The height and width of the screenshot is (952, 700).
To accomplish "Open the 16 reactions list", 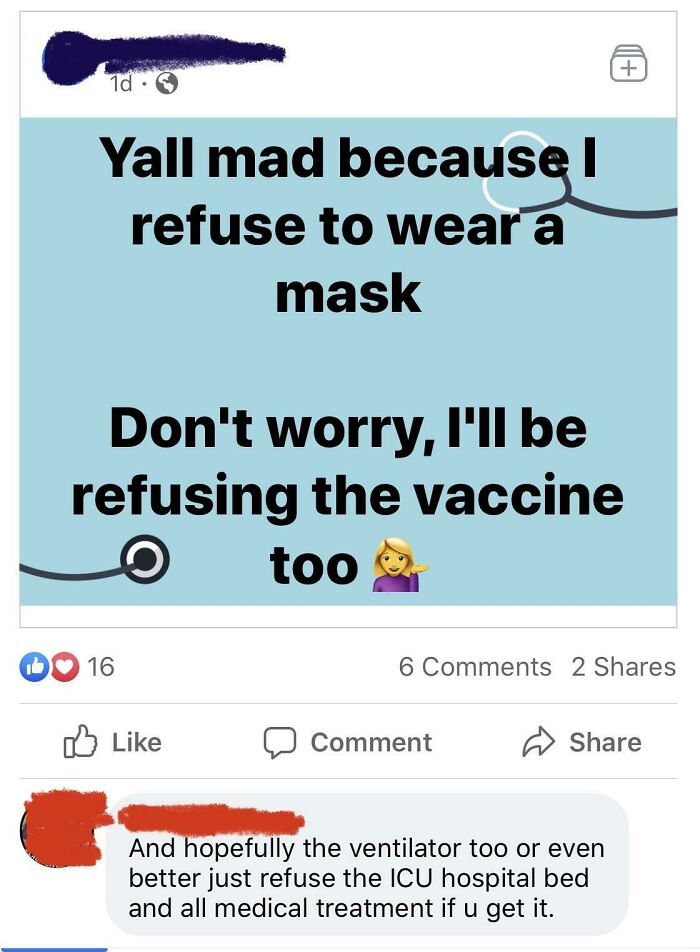I will tap(67, 667).
